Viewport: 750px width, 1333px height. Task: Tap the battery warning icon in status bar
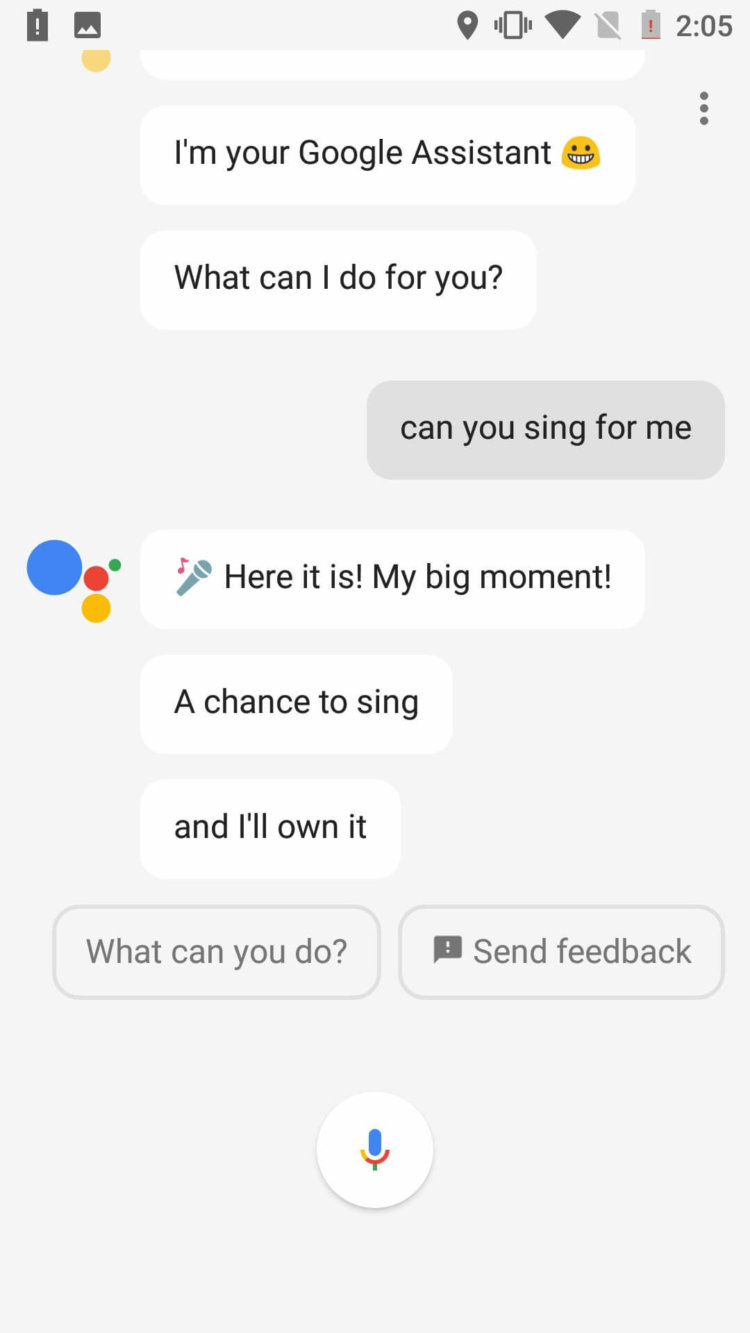pos(652,26)
